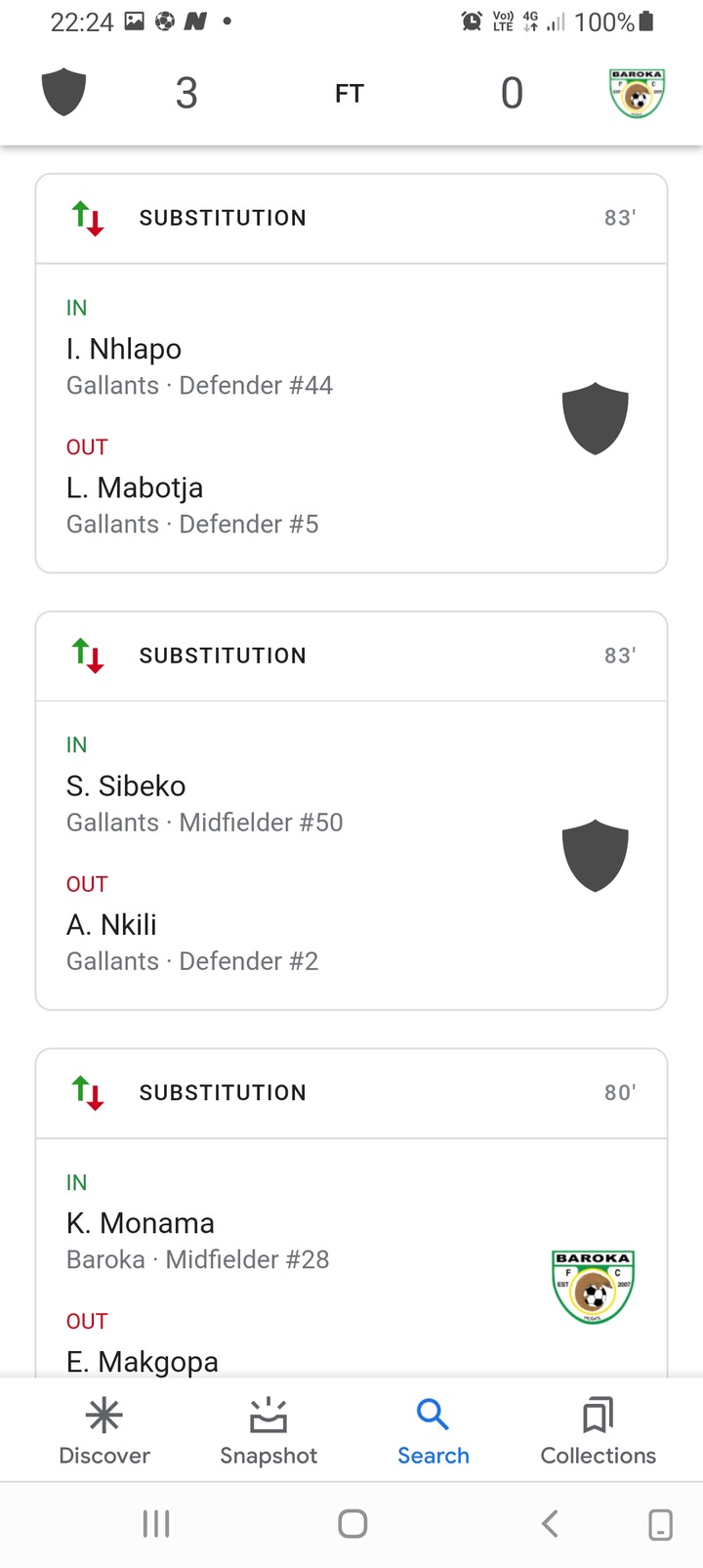The width and height of the screenshot is (703, 1568).
Task: Switch to the Snapshot tab
Action: 269,1431
